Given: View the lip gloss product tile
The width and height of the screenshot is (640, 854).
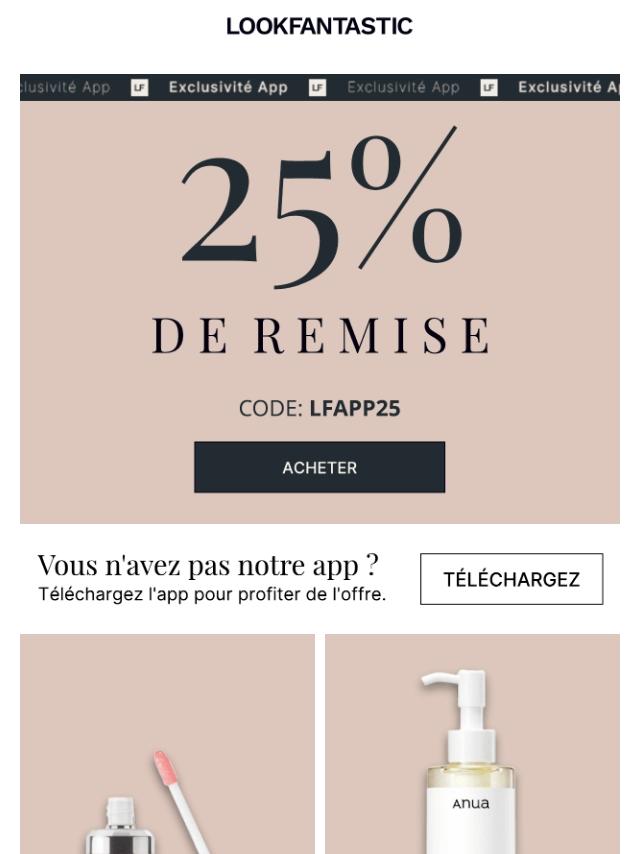Looking at the screenshot, I should [167, 744].
